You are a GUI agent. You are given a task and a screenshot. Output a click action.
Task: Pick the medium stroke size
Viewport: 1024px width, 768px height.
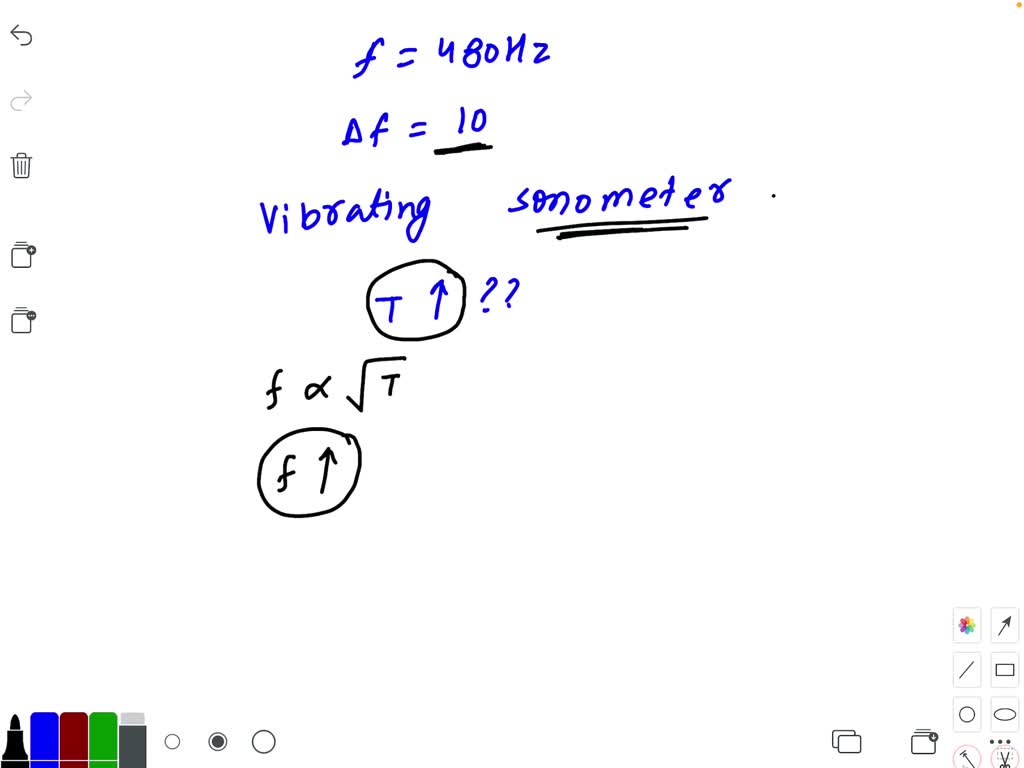pos(217,742)
